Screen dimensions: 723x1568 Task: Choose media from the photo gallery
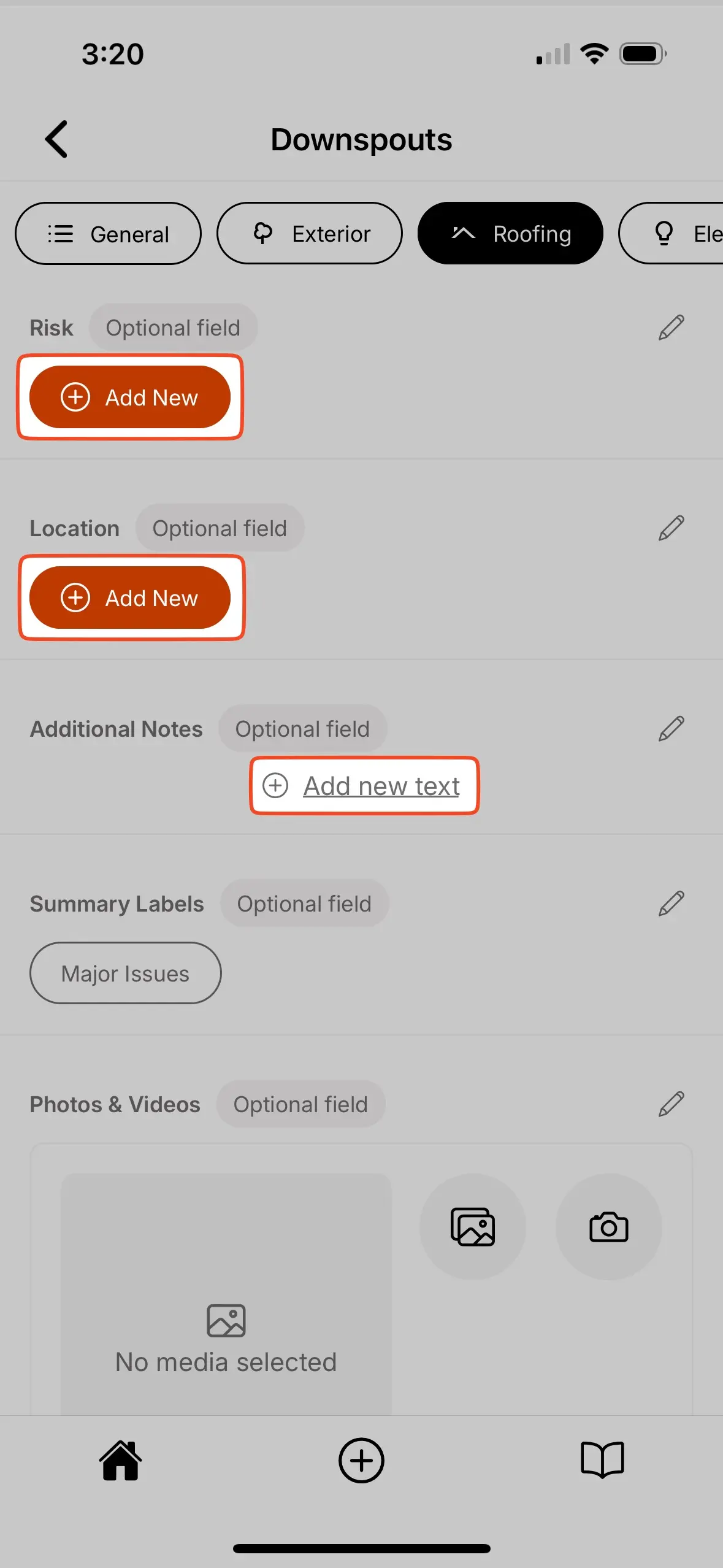click(x=472, y=1227)
